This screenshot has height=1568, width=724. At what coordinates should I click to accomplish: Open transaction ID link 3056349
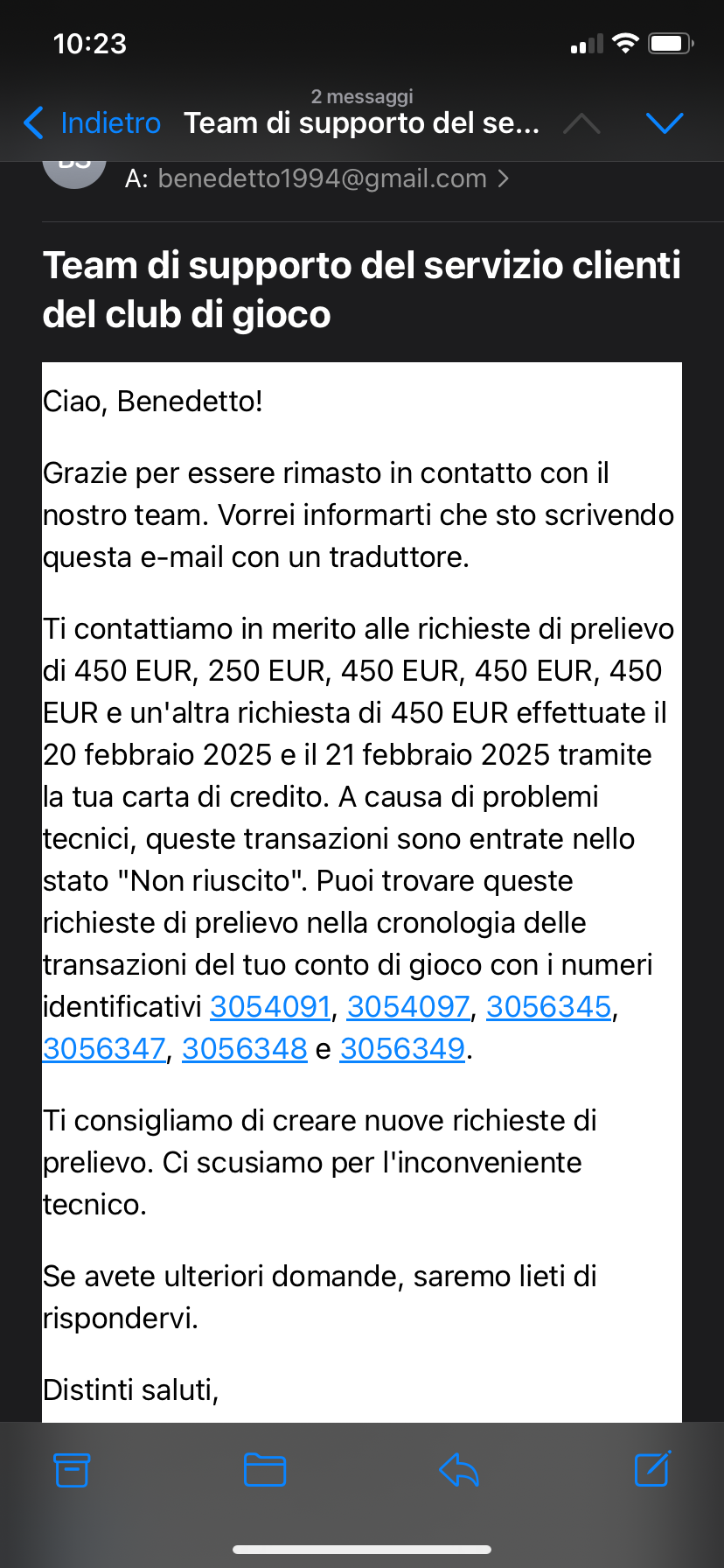(402, 1049)
